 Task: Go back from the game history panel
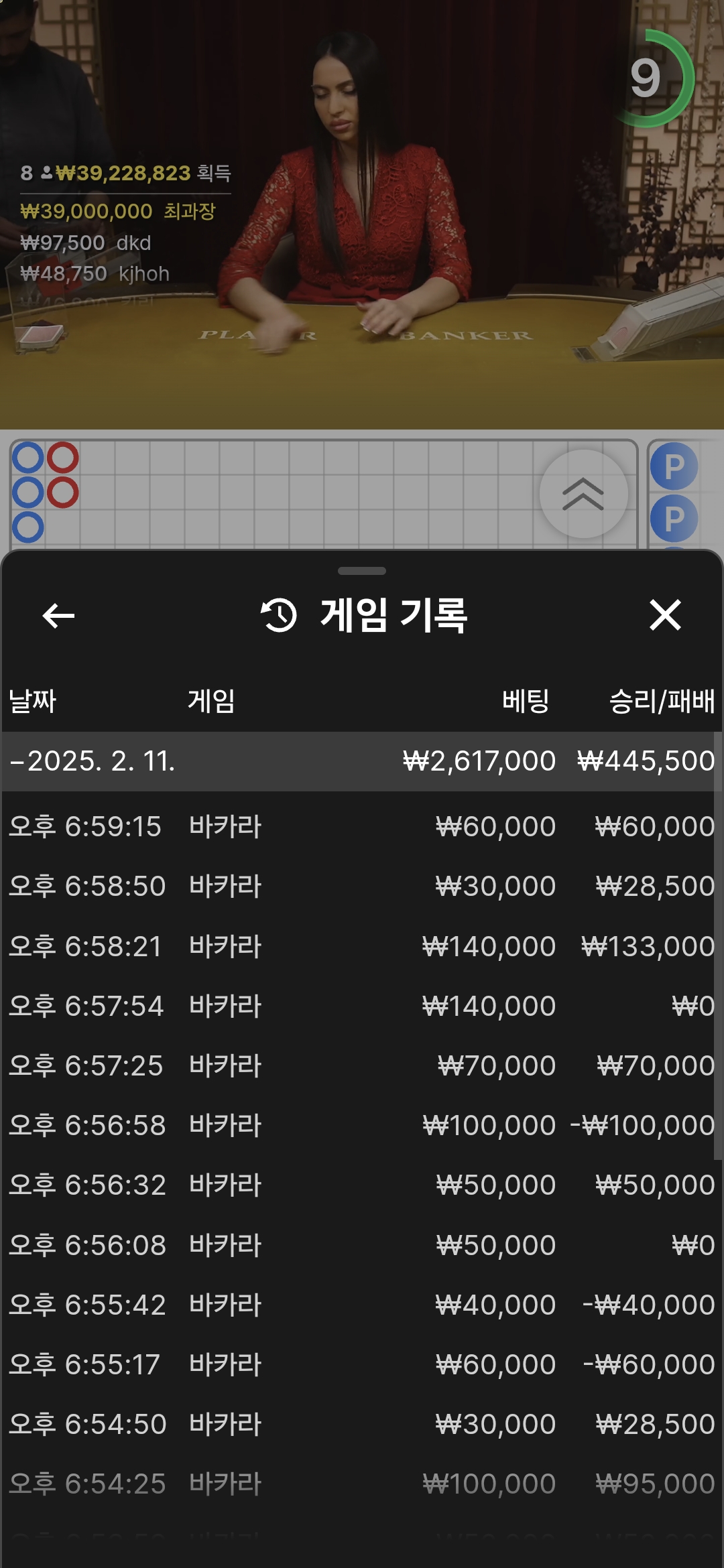pos(58,615)
